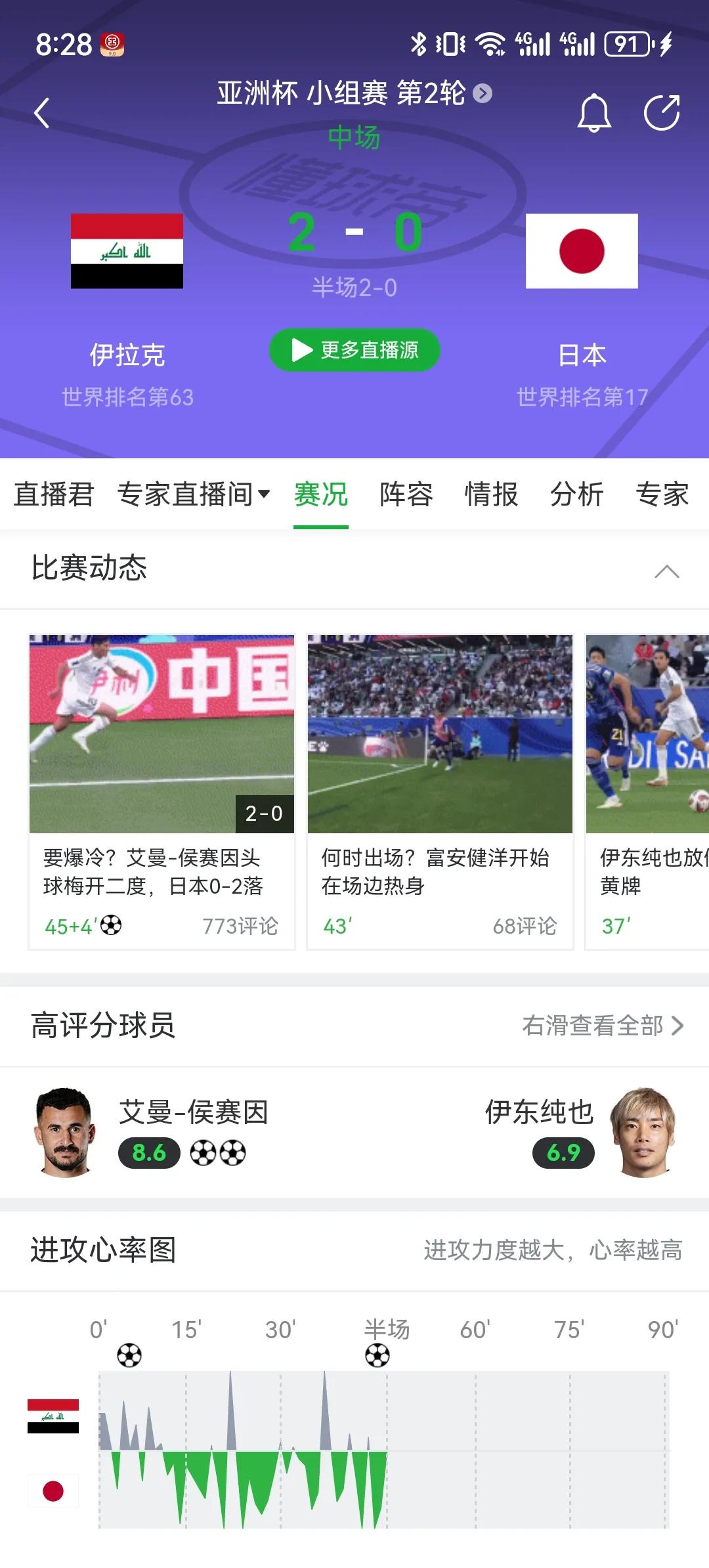Select the 直播君 tab
The width and height of the screenshot is (709, 1568).
tap(54, 496)
